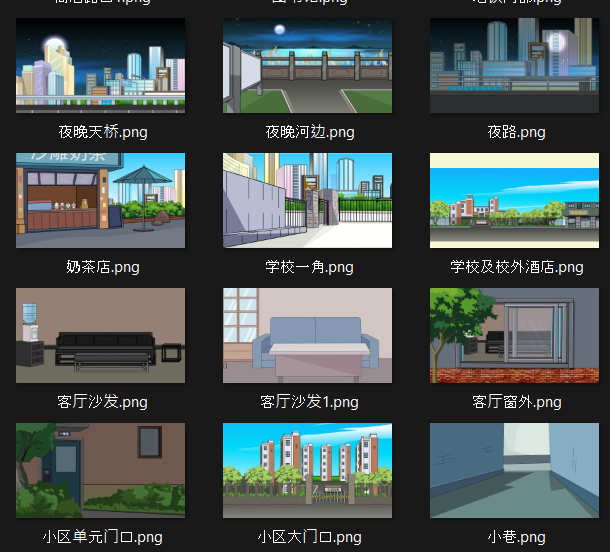This screenshot has height=552, width=610.
Task: Open 夜晚天桥.png image
Action: [101, 66]
